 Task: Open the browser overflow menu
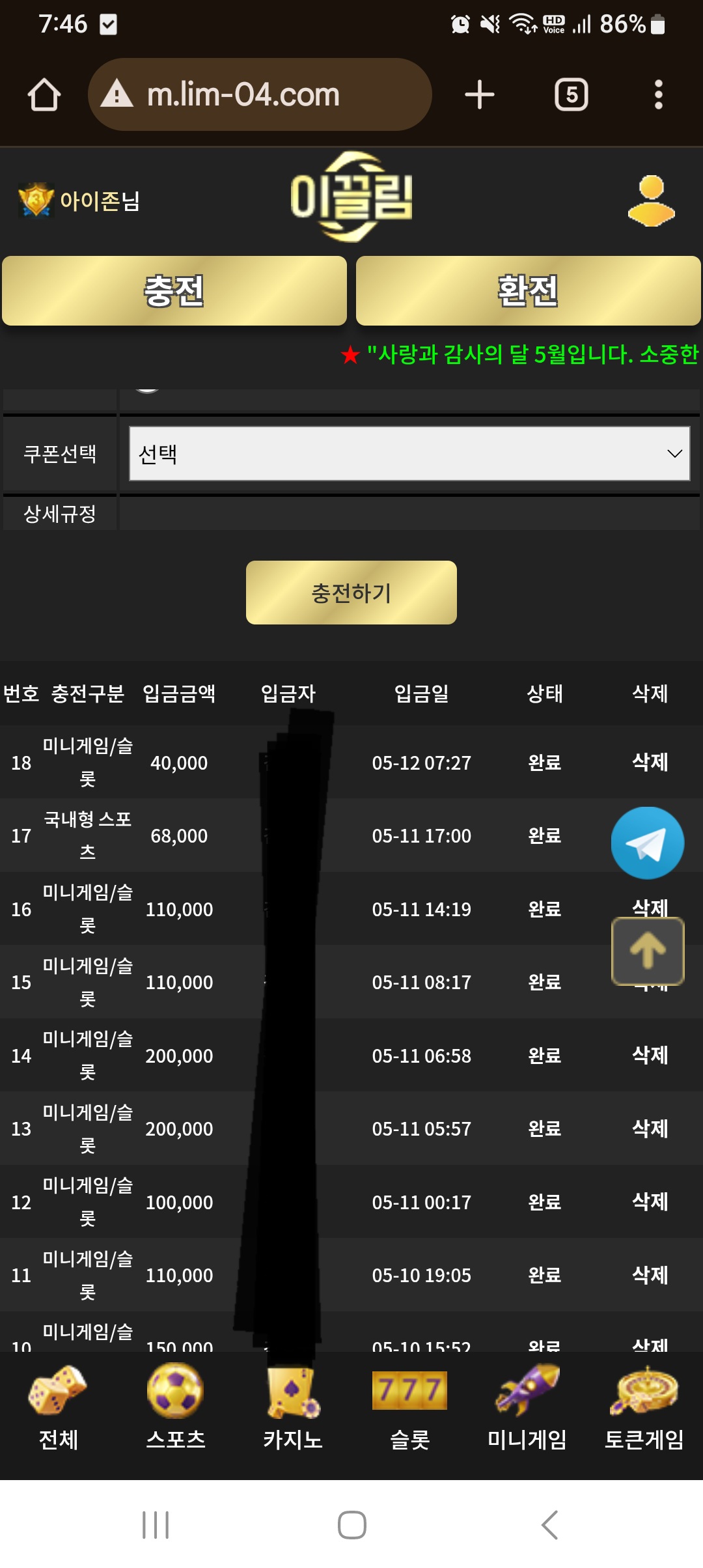point(658,95)
